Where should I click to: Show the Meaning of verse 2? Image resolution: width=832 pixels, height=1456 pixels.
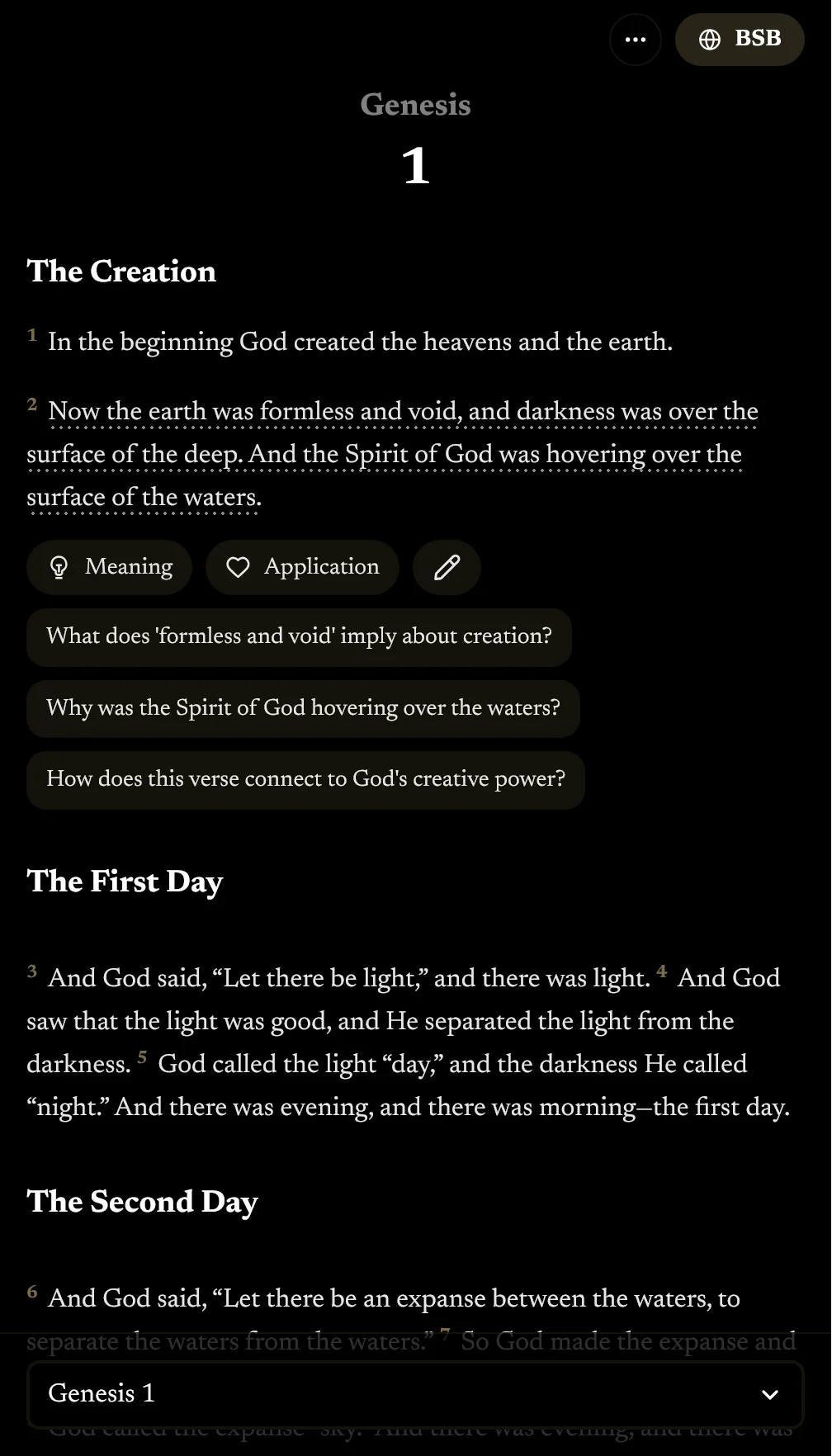[x=109, y=567]
